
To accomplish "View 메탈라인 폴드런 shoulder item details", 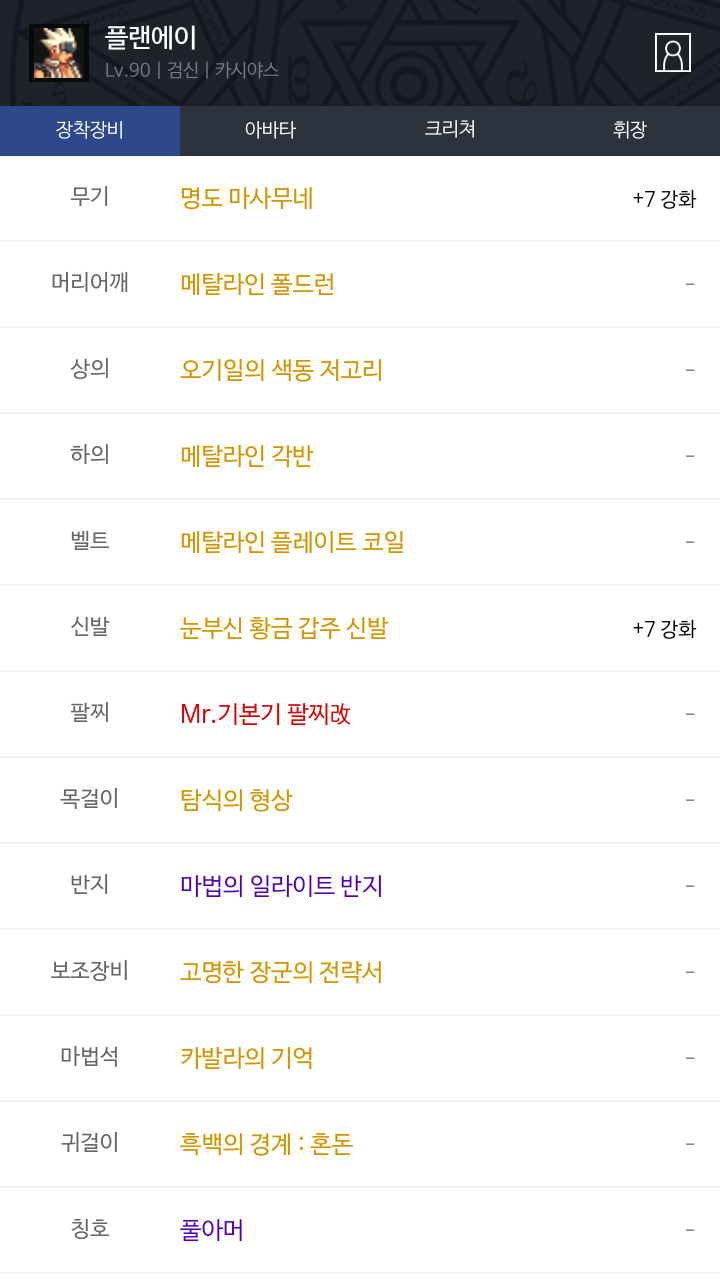I will tap(257, 284).
